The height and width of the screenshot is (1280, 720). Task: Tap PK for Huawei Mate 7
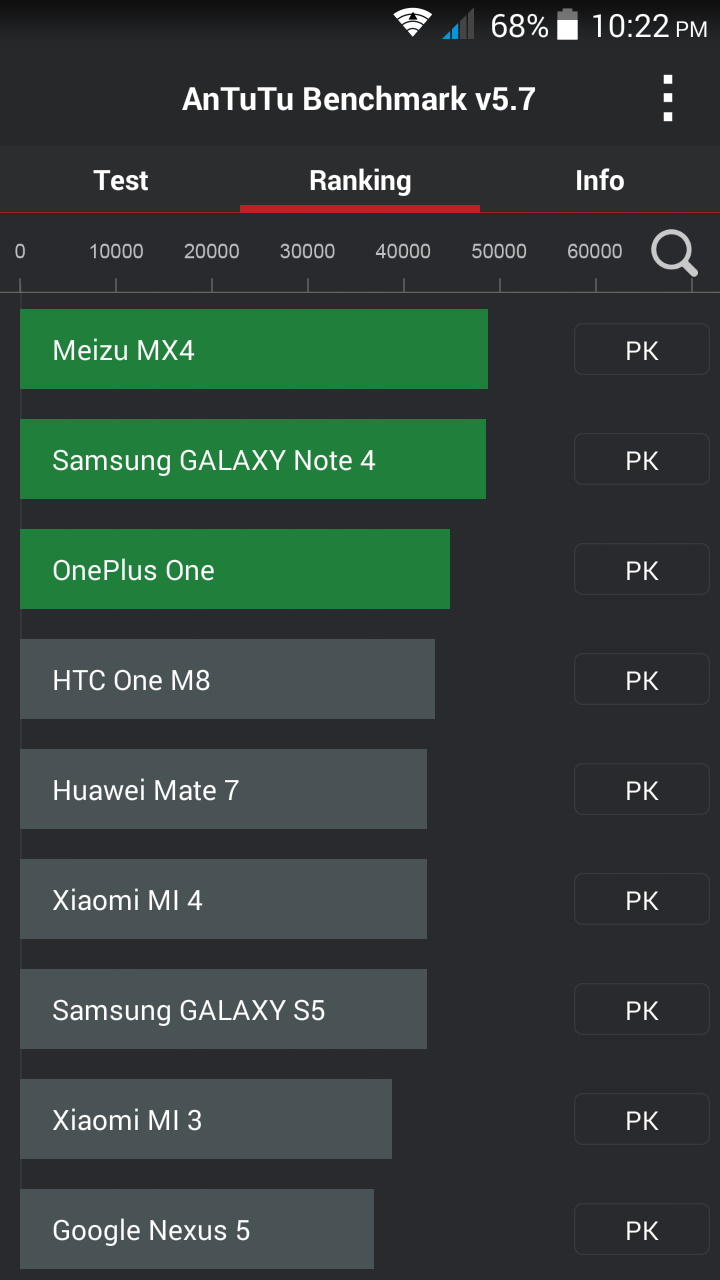641,790
